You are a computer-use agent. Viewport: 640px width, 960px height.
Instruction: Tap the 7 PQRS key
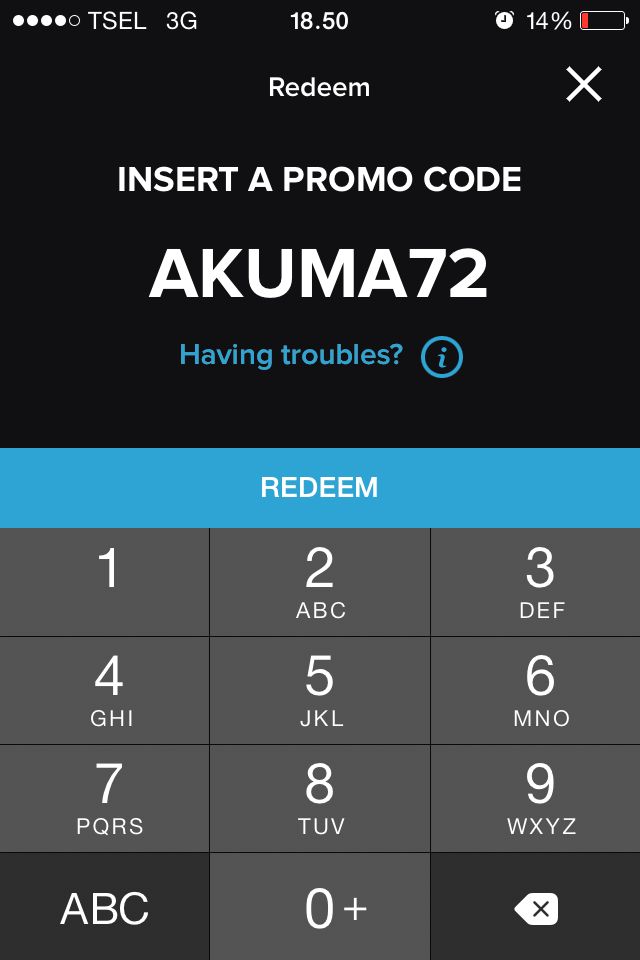coord(105,798)
